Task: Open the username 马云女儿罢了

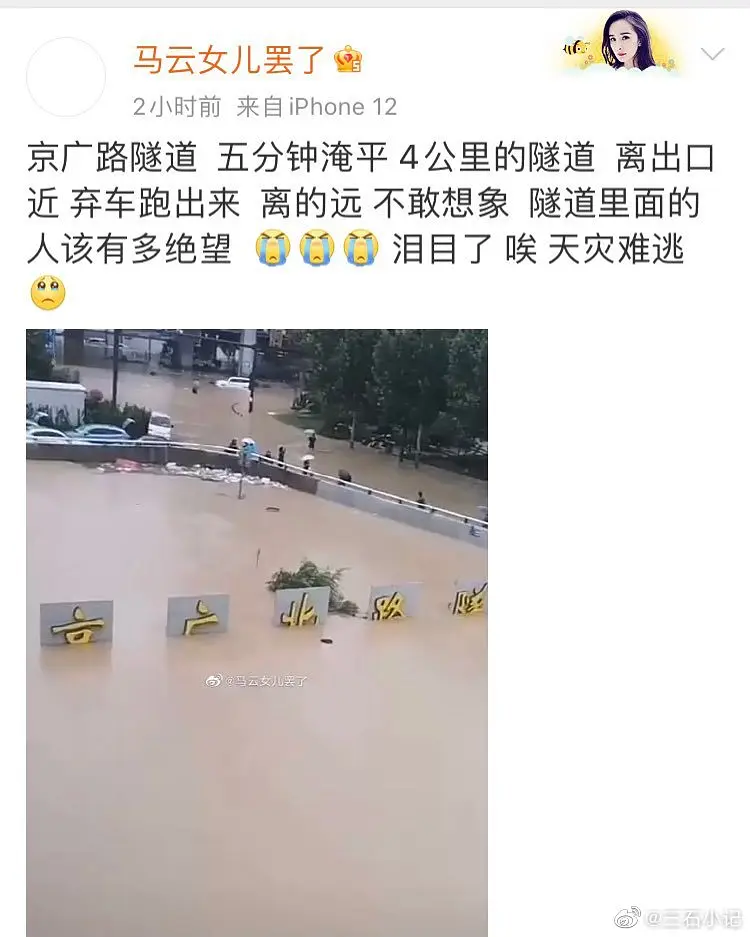Action: point(229,60)
